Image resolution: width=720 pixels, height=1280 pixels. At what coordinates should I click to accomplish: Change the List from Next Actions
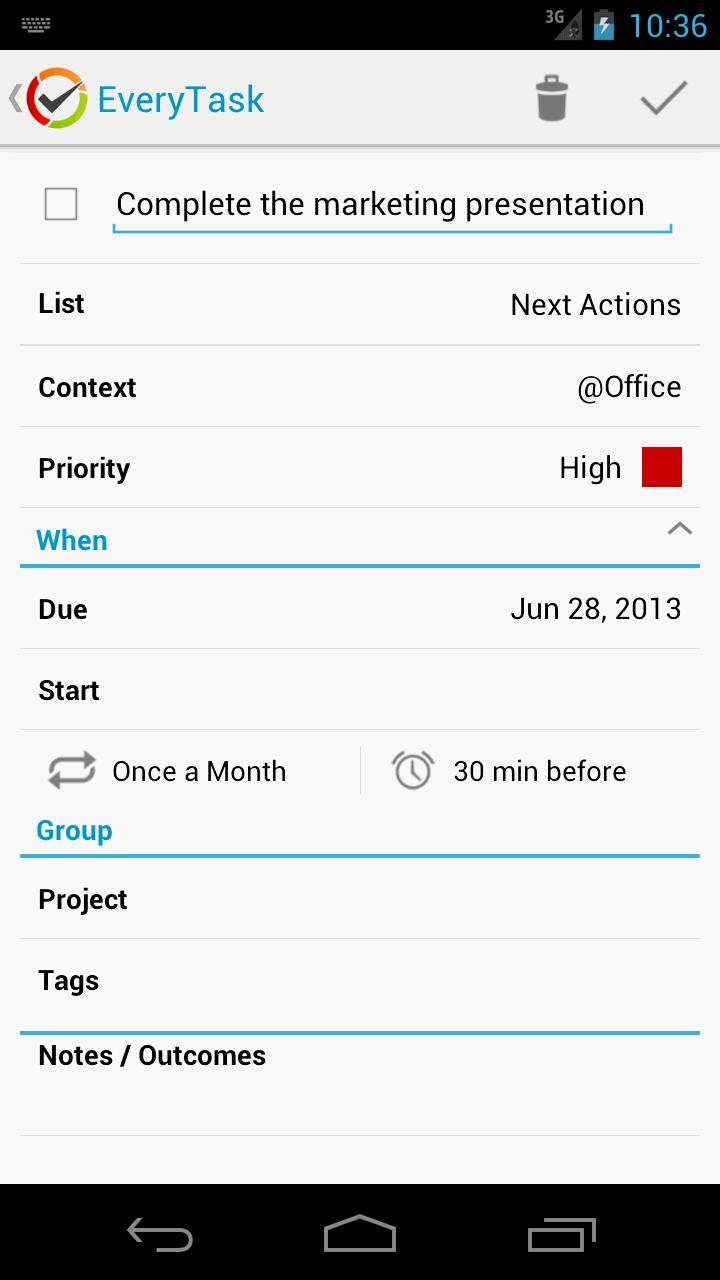click(x=360, y=305)
